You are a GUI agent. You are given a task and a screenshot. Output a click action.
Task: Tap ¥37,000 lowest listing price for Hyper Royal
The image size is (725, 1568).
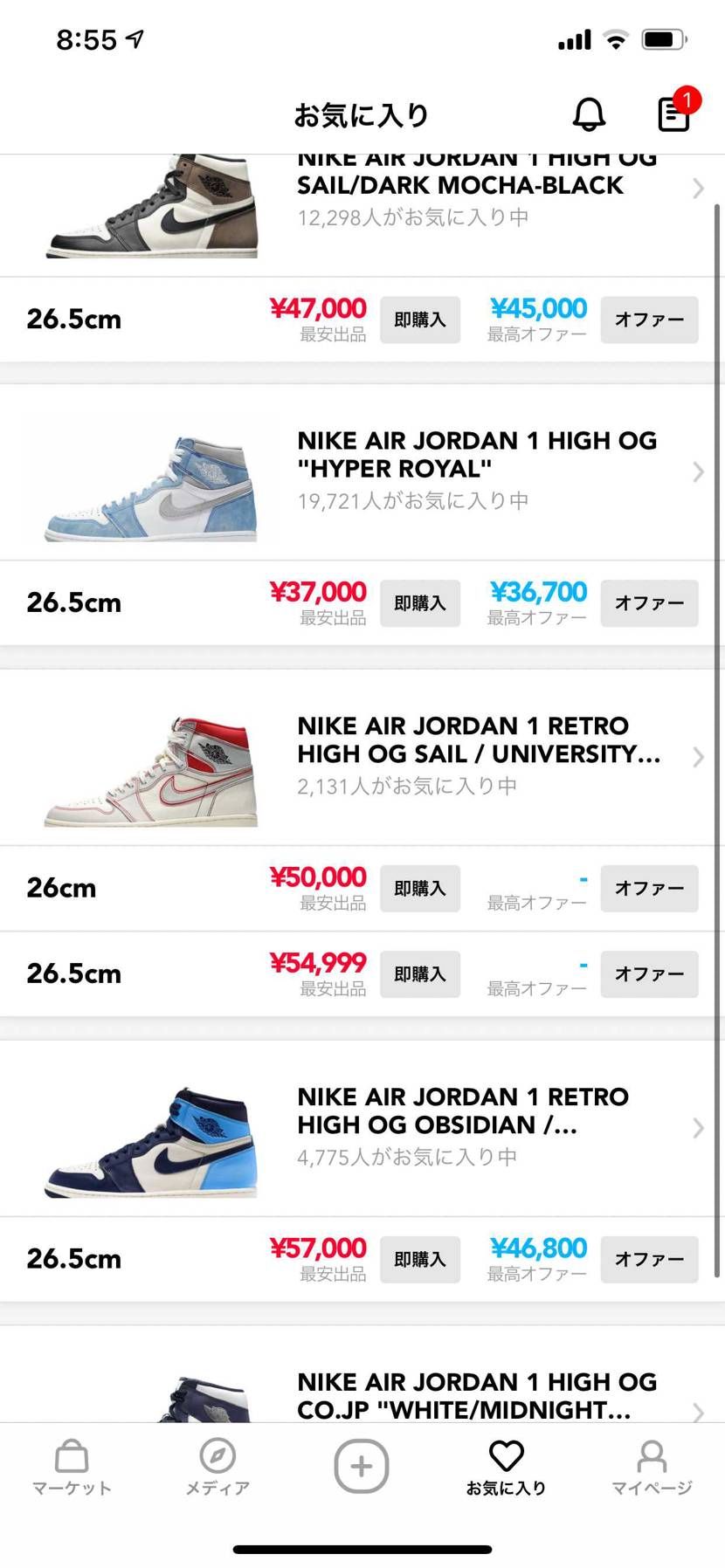point(318,592)
